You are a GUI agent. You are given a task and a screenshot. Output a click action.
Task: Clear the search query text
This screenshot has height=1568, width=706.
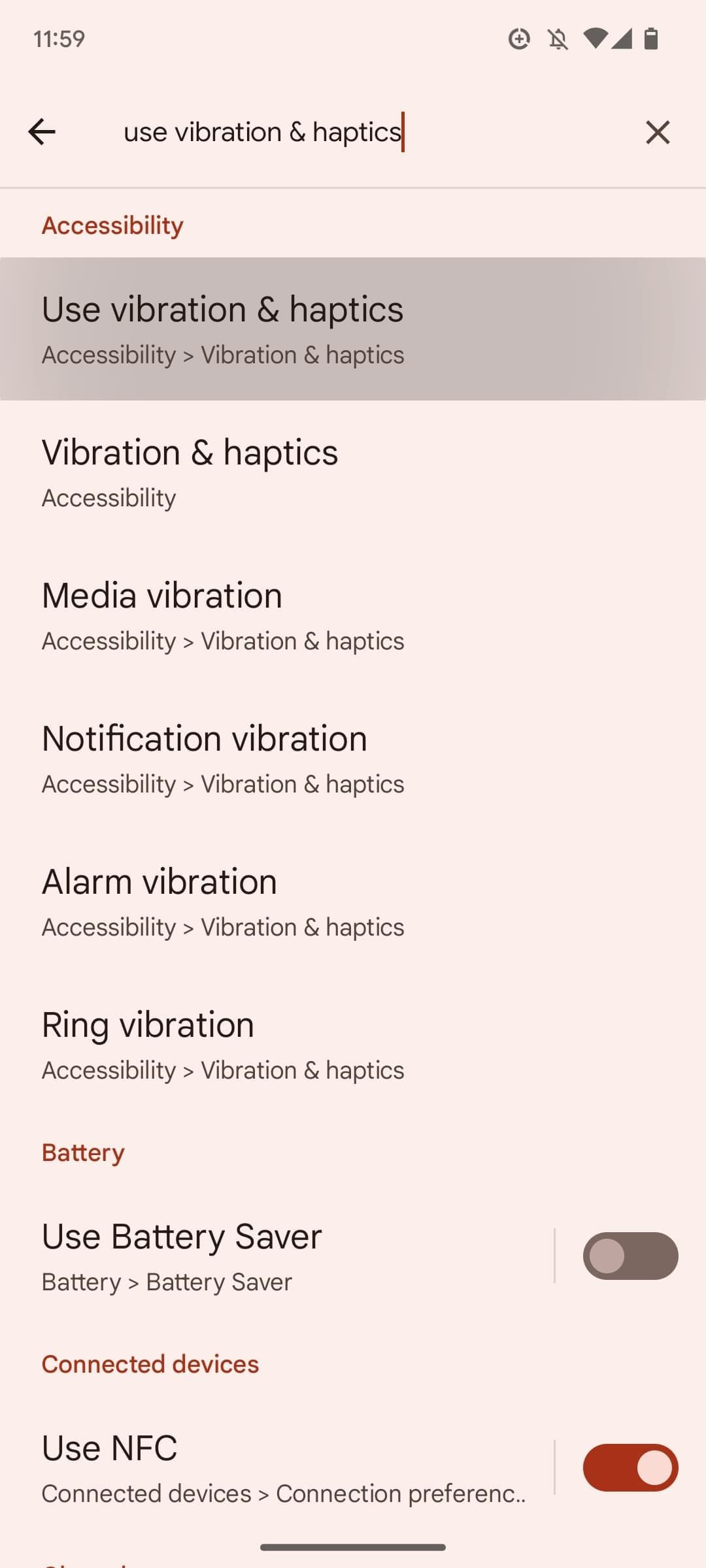(x=657, y=132)
